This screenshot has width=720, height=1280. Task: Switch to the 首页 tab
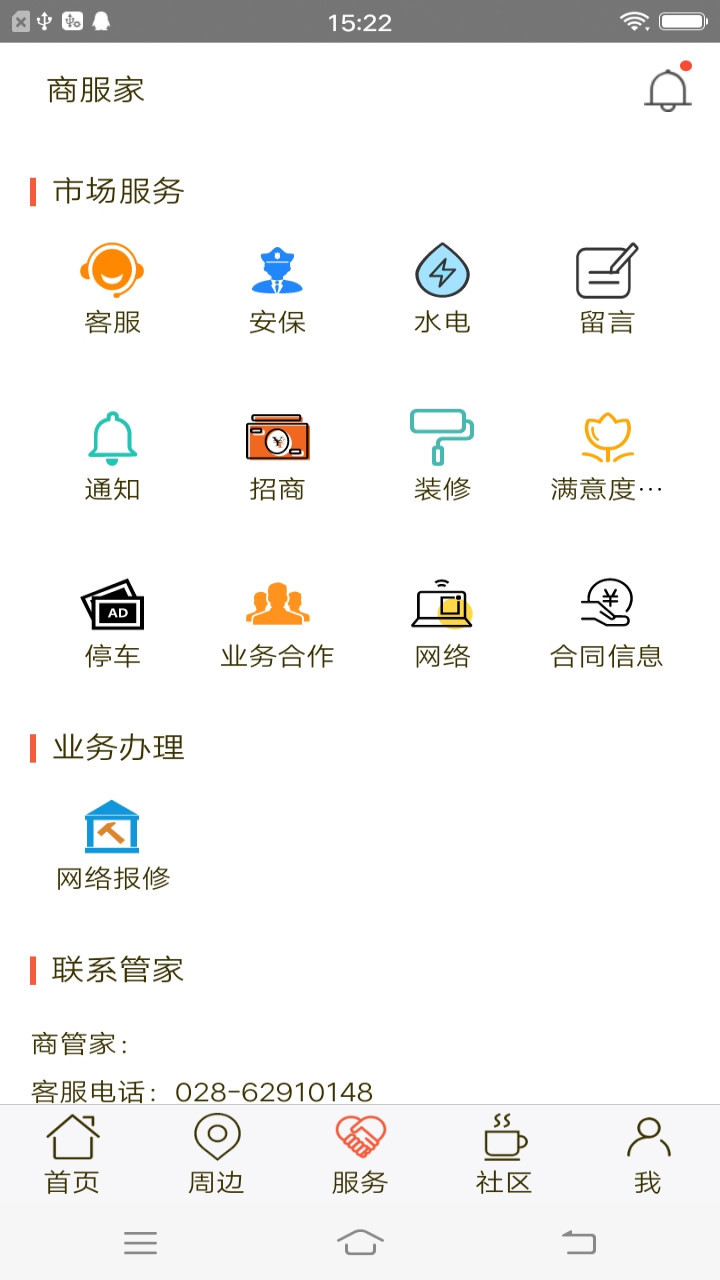click(72, 1155)
